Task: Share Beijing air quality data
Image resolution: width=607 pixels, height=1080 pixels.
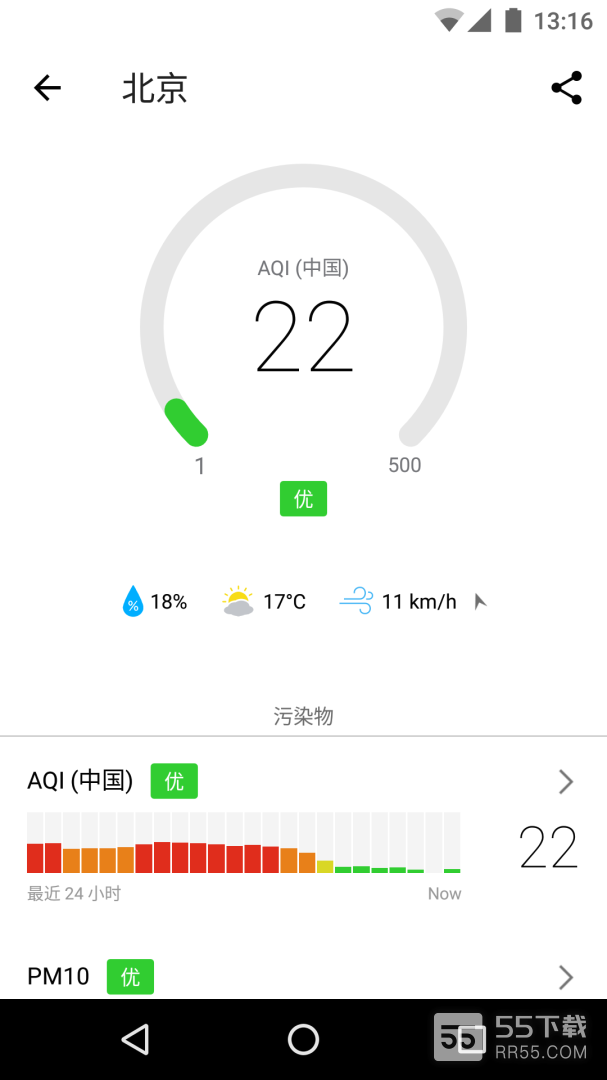Action: tap(566, 88)
